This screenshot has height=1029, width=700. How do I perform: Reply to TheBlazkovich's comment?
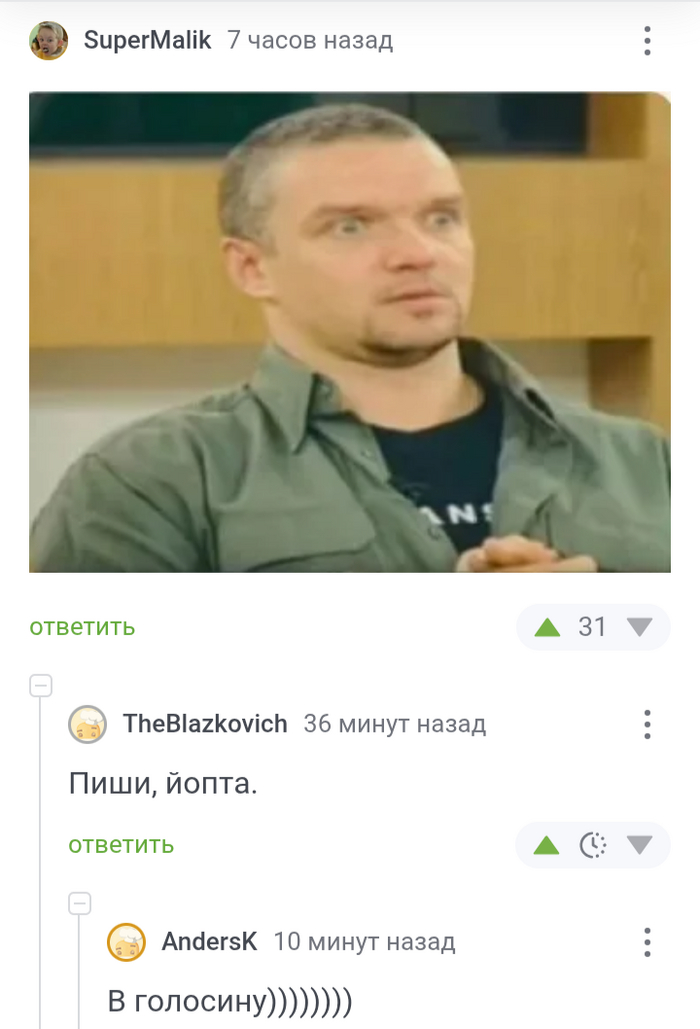tap(121, 845)
